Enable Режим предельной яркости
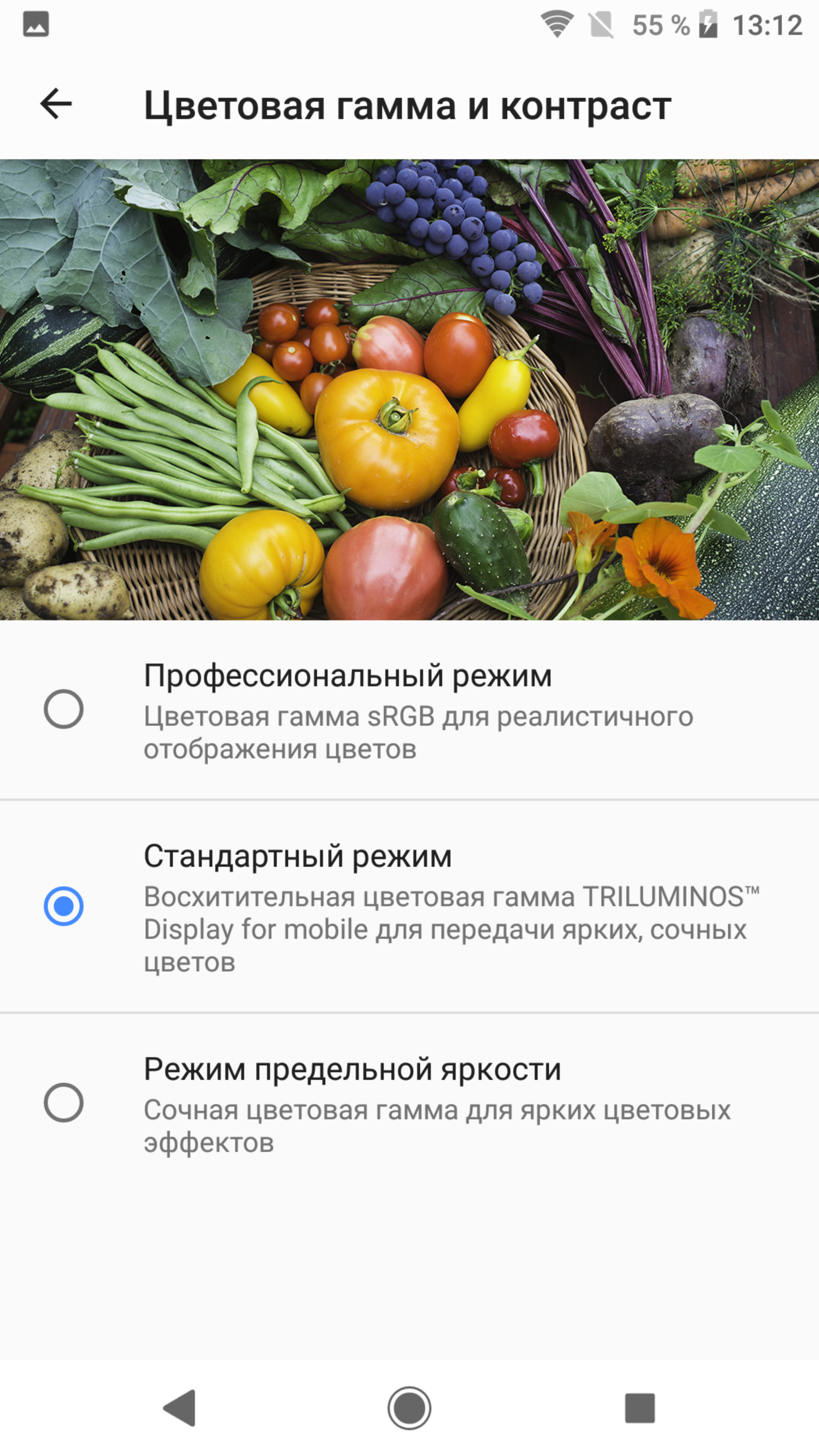819x1456 pixels. tap(63, 1102)
